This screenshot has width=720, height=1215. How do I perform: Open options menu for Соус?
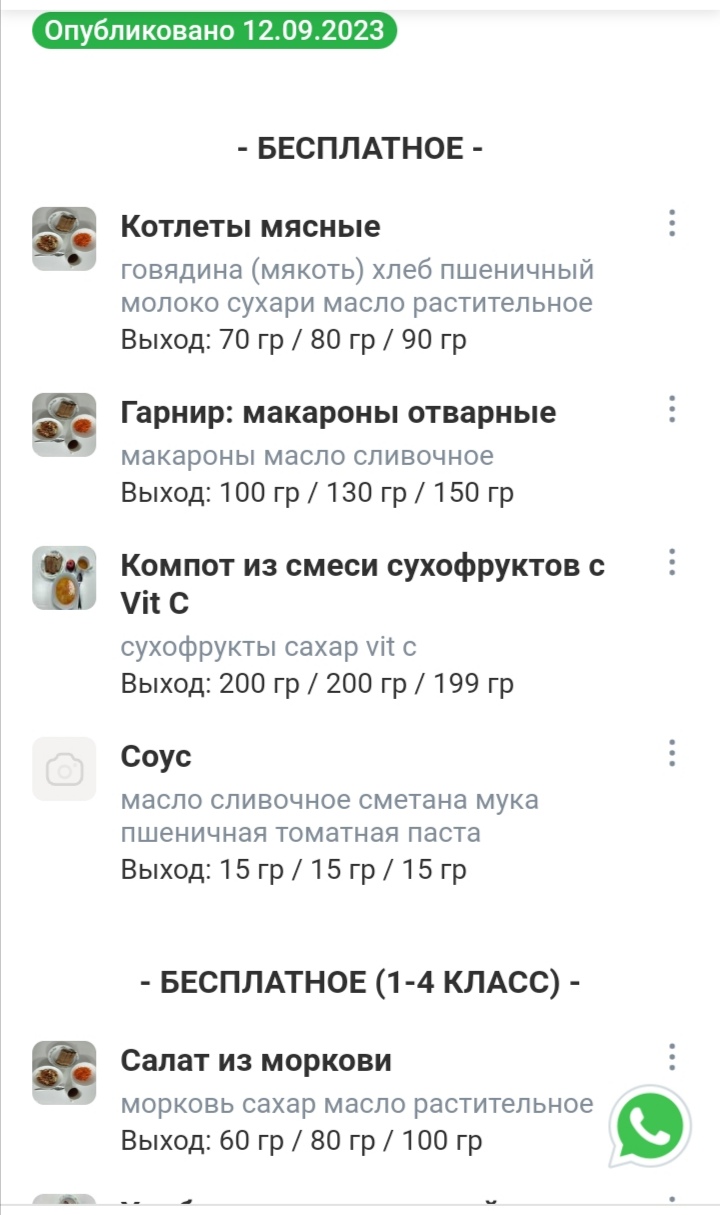pyautogui.click(x=672, y=753)
